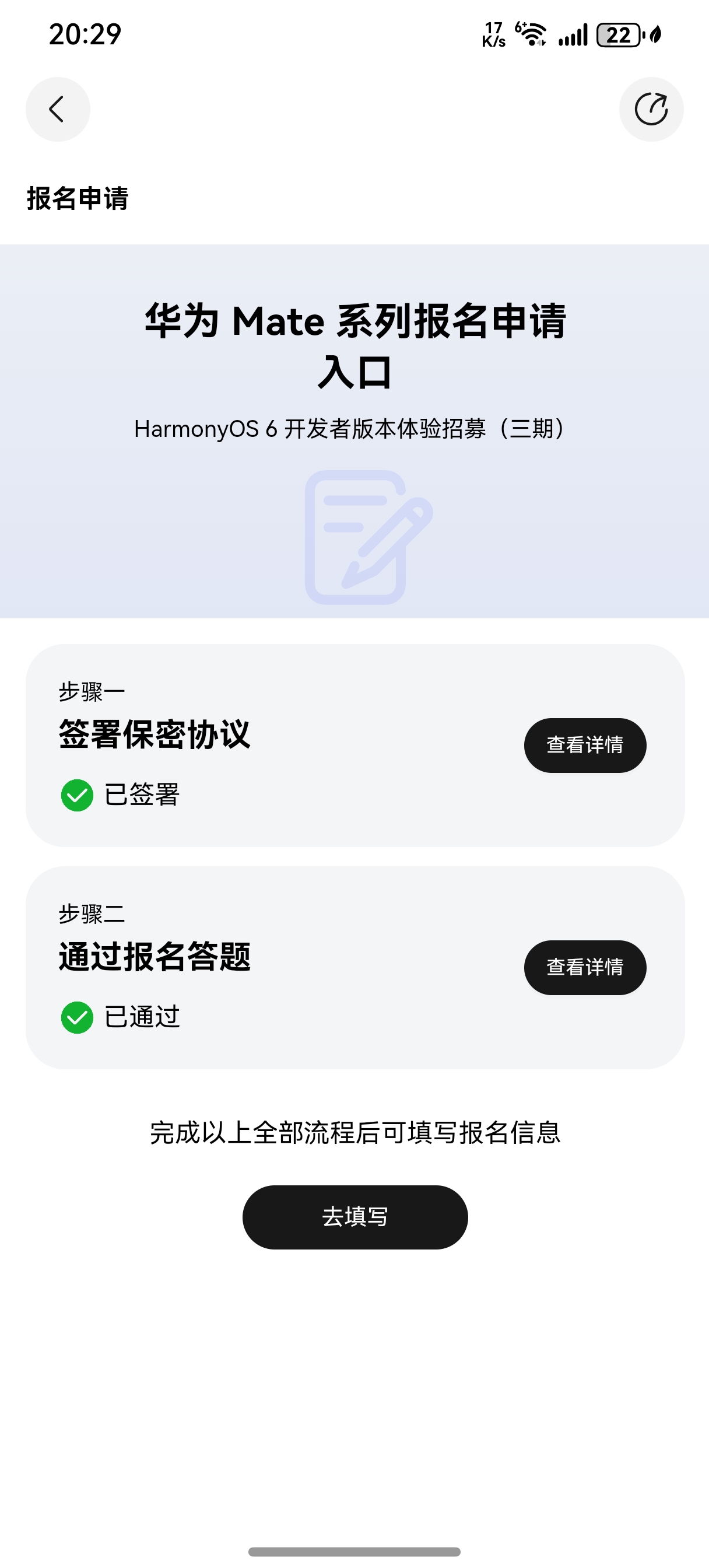Go back using the top-left arrow
709x1568 pixels.
(x=58, y=110)
